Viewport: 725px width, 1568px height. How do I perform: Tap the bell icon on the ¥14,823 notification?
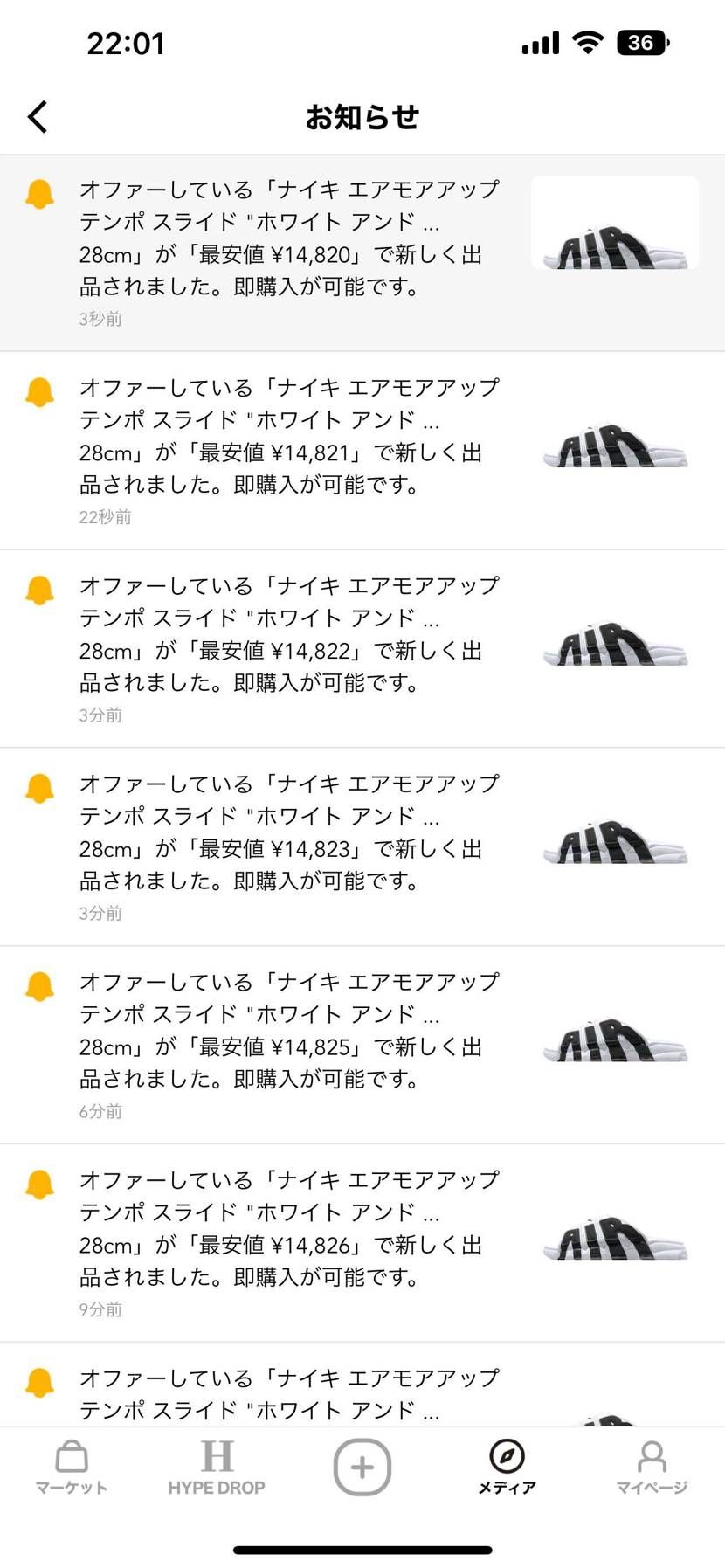[38, 788]
